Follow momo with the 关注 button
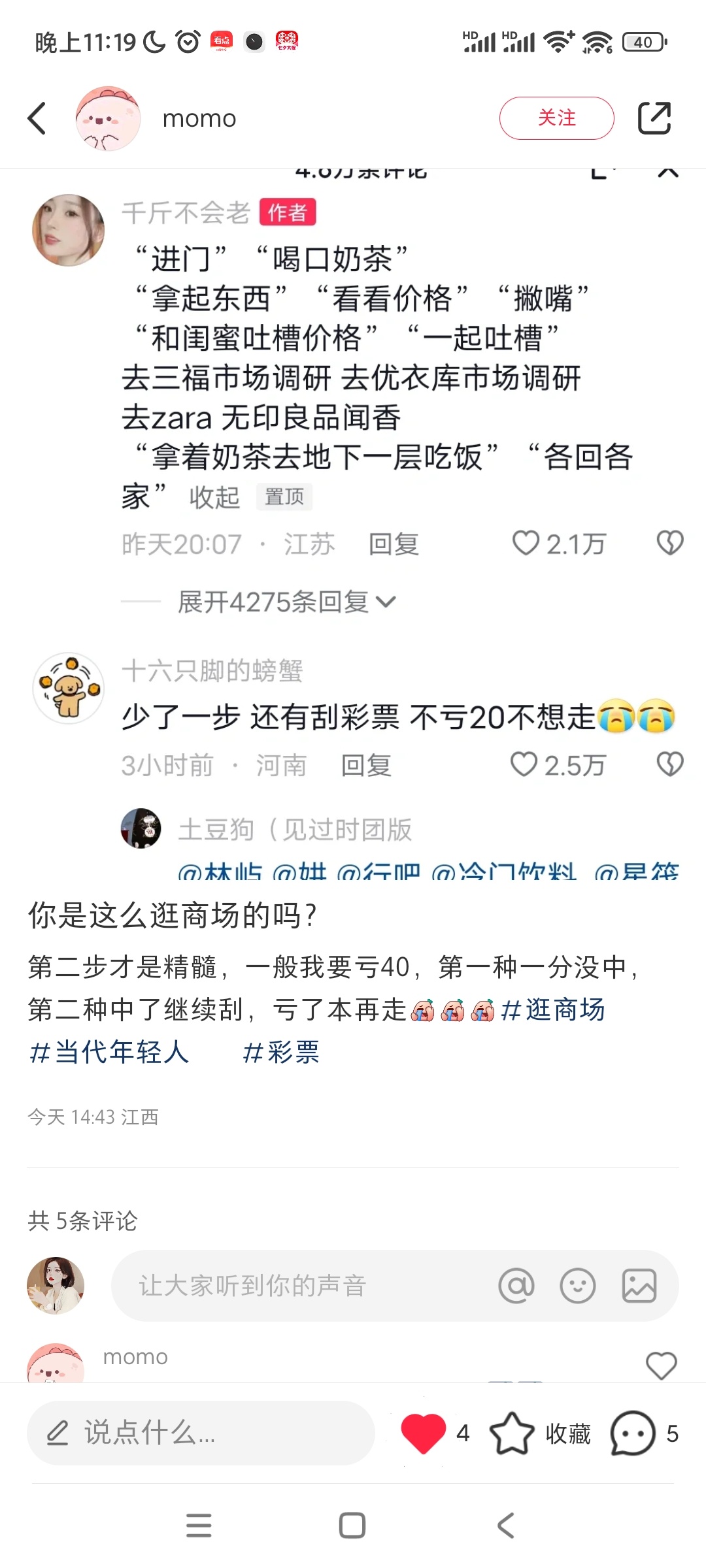Viewport: 706px width, 1568px height. tap(556, 118)
